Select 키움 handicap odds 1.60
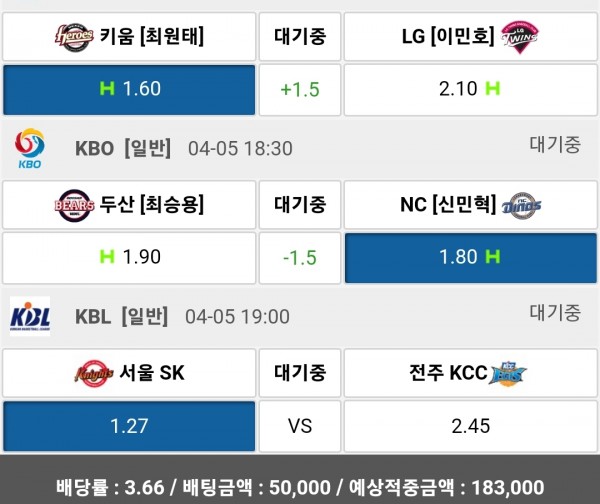Screen dimensions: 600x504 129,89
